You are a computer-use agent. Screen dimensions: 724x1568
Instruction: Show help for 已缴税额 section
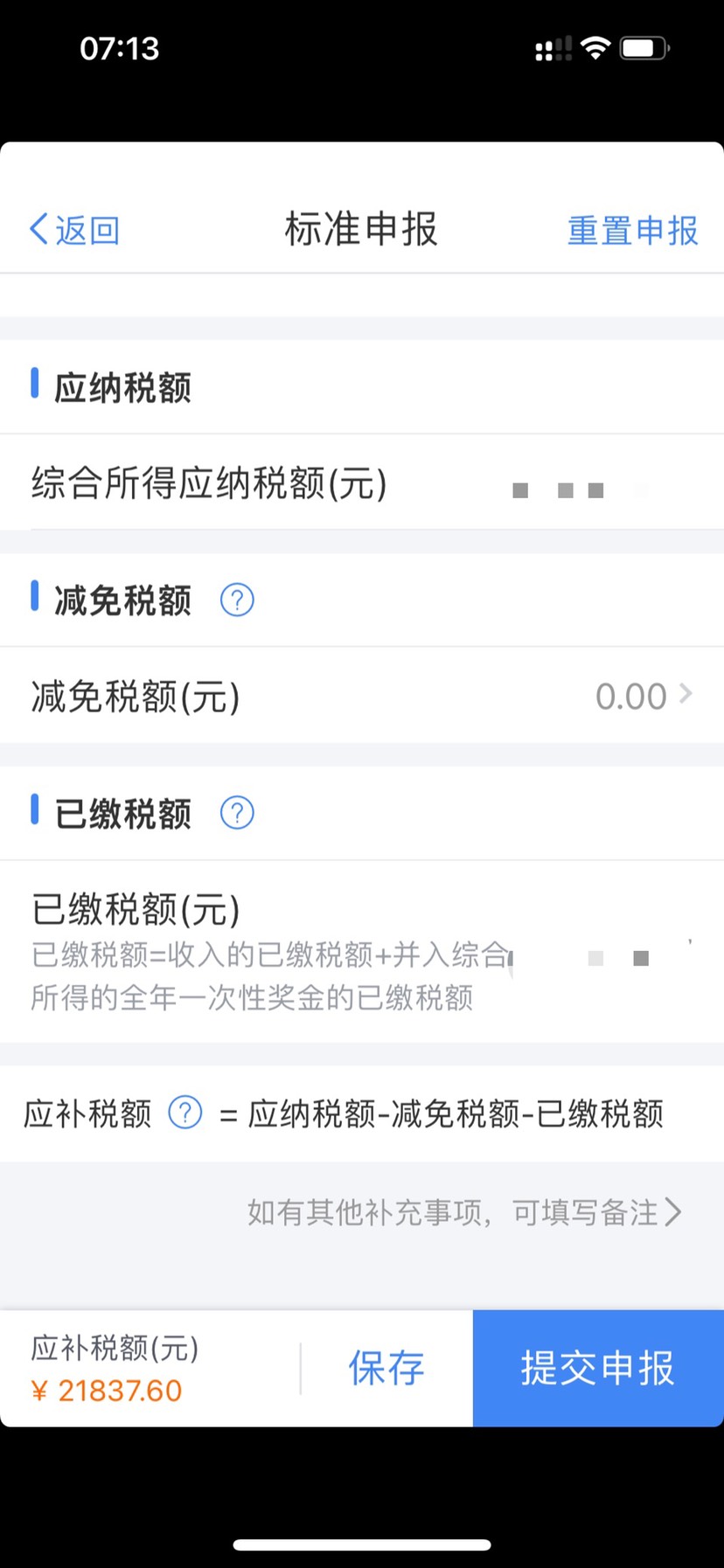pyautogui.click(x=237, y=813)
